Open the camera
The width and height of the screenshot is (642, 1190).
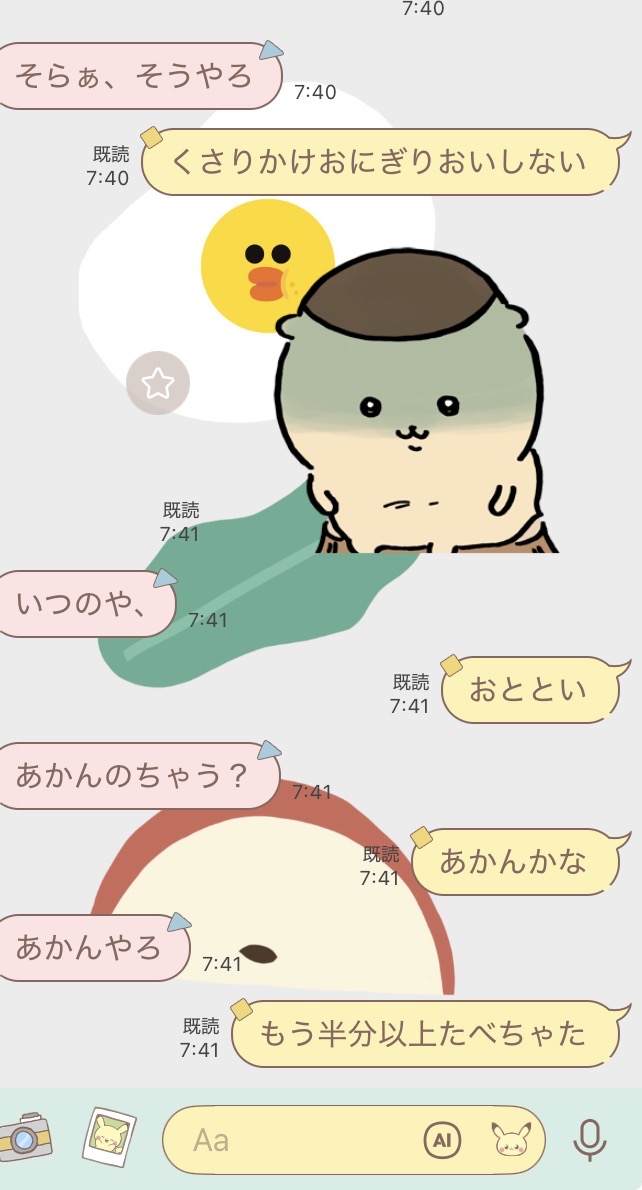coord(25,1137)
